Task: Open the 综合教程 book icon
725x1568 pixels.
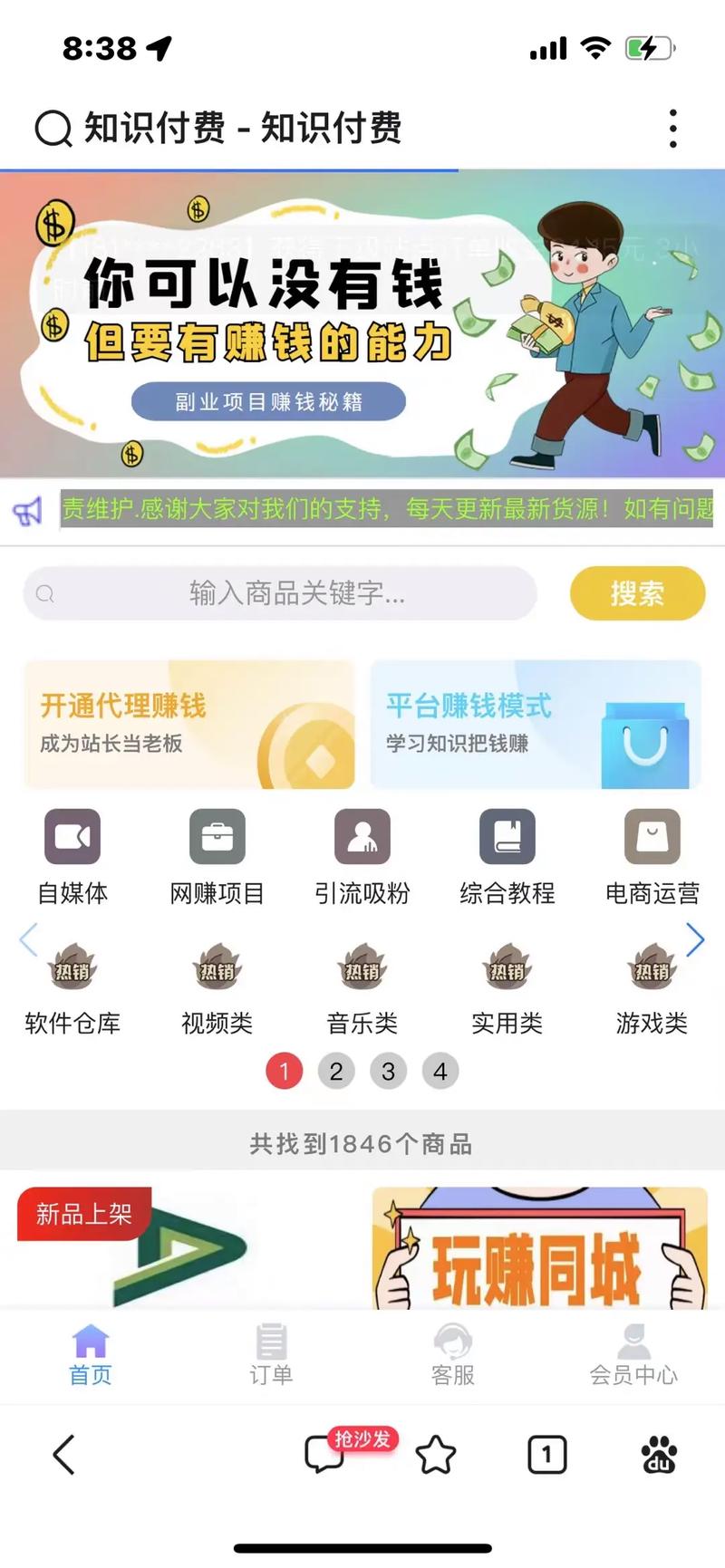Action: click(x=507, y=837)
